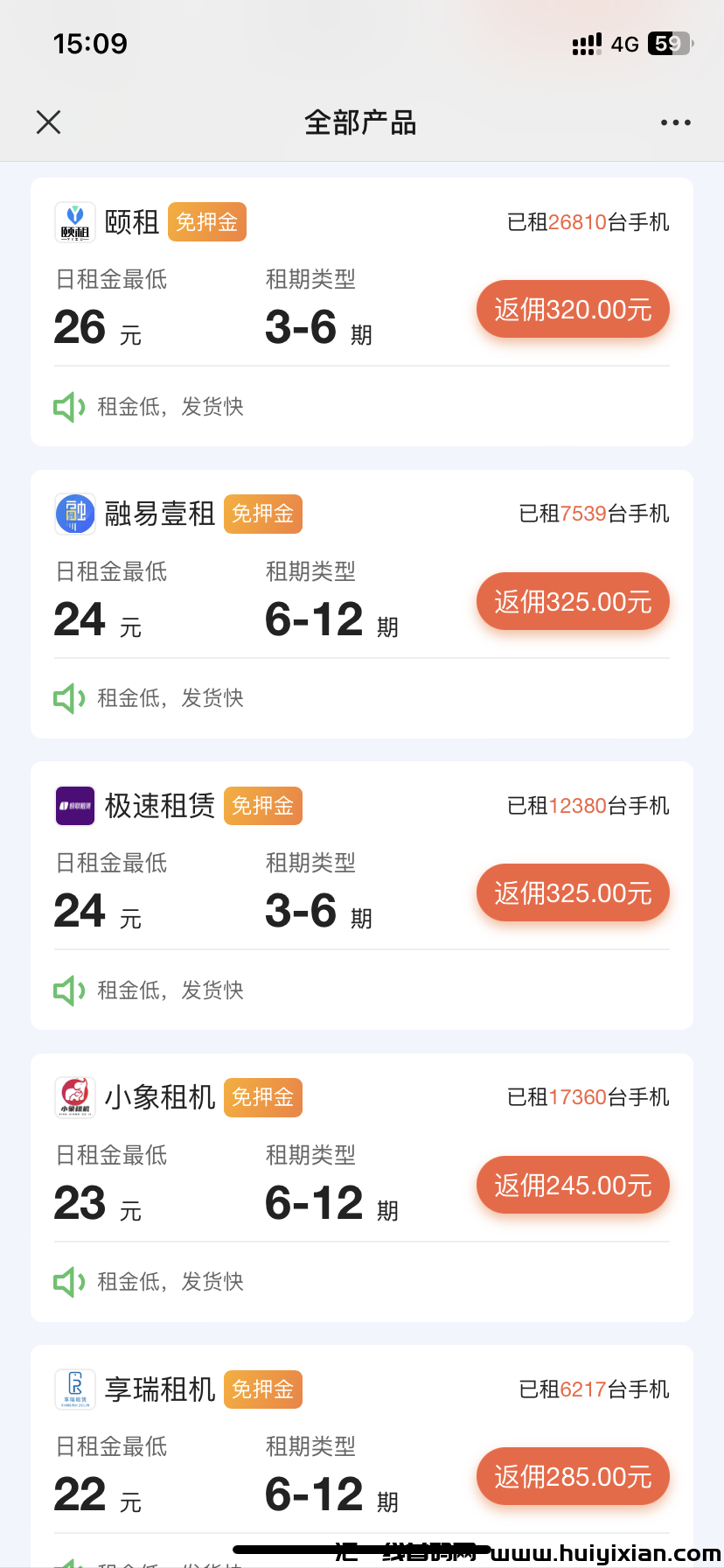Tap the battery indicator in the status bar

pyautogui.click(x=668, y=43)
